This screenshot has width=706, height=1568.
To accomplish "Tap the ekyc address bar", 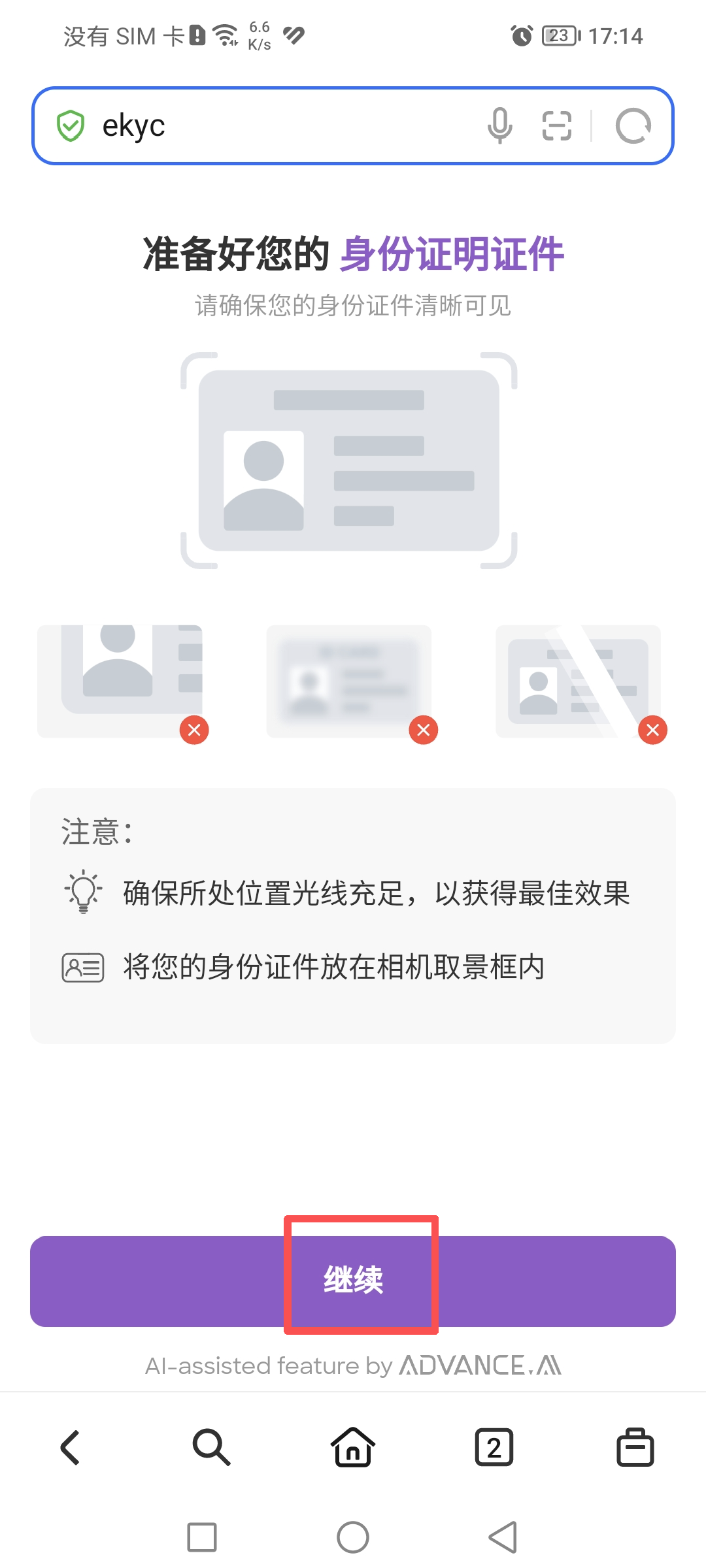I will tap(275, 125).
